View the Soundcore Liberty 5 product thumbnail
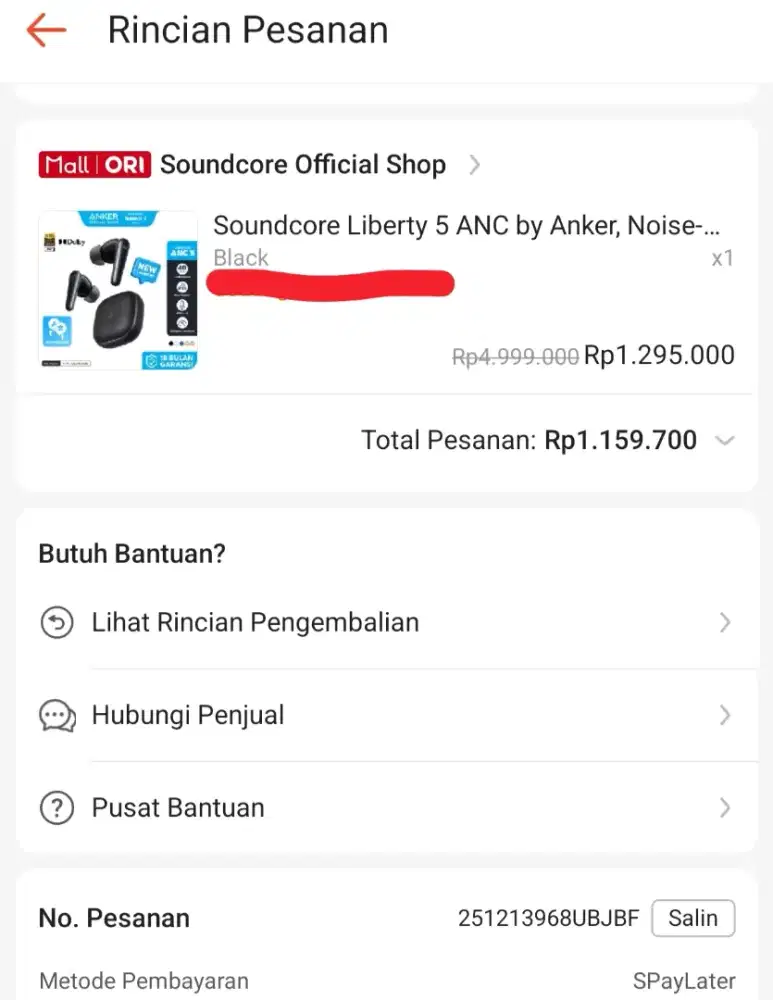The height and width of the screenshot is (1000, 773). point(117,289)
